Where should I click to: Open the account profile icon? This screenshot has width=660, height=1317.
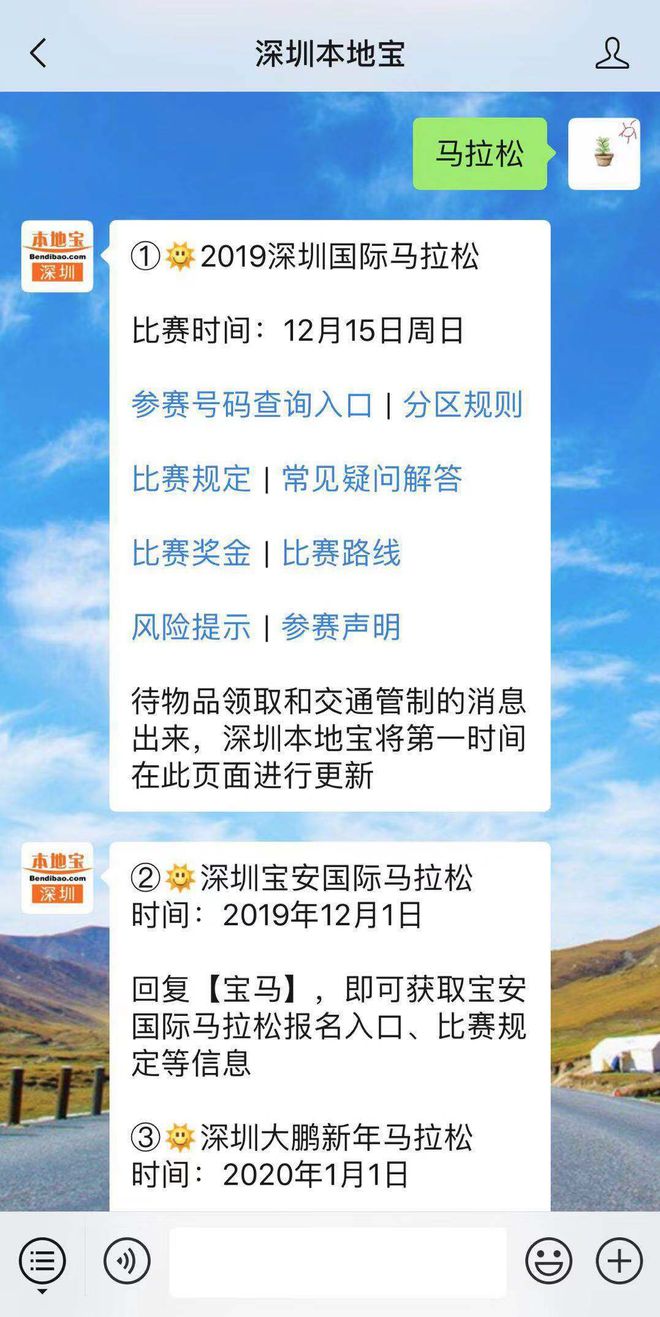click(611, 53)
